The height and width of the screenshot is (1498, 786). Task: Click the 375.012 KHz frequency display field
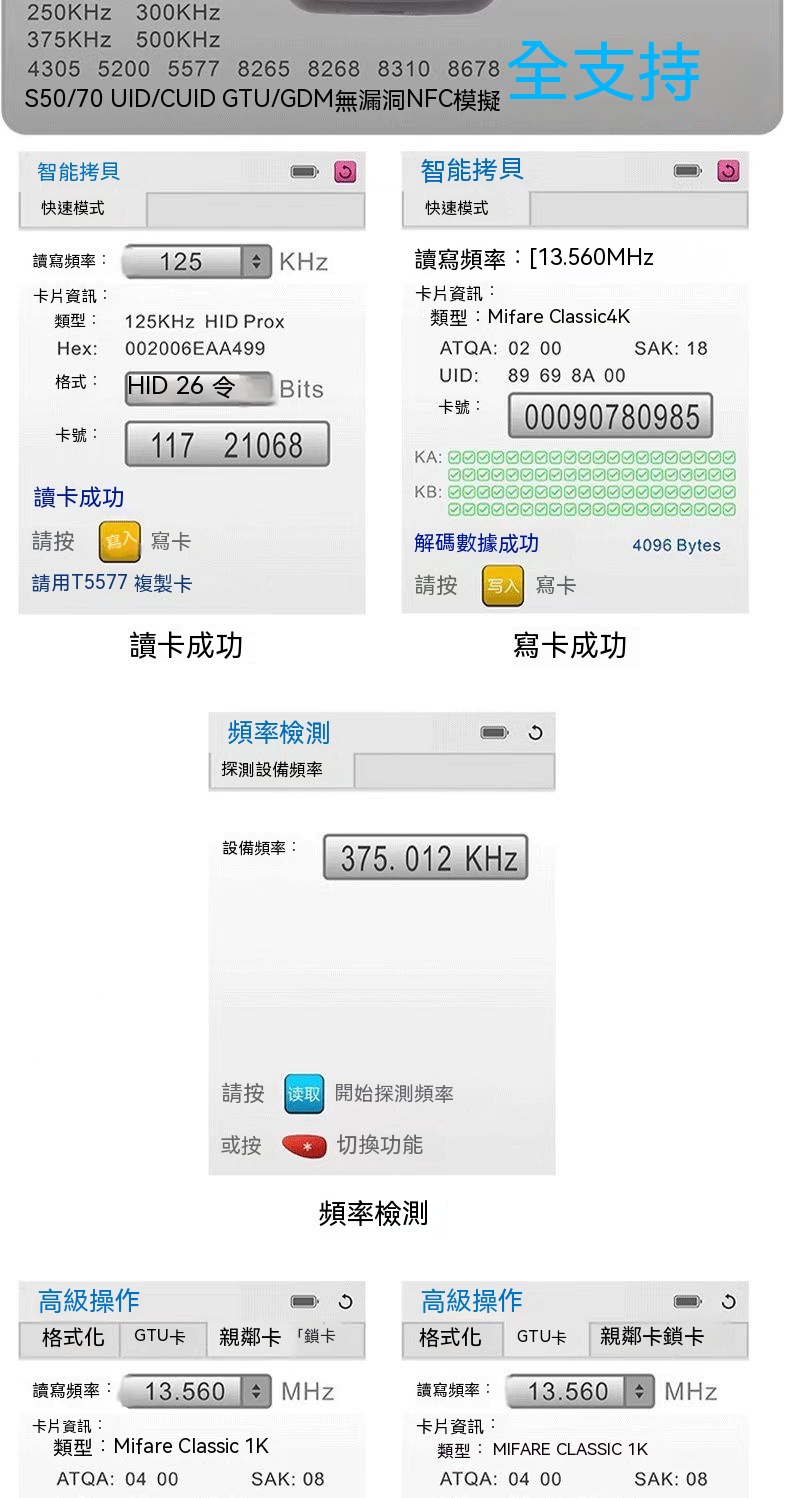[425, 856]
